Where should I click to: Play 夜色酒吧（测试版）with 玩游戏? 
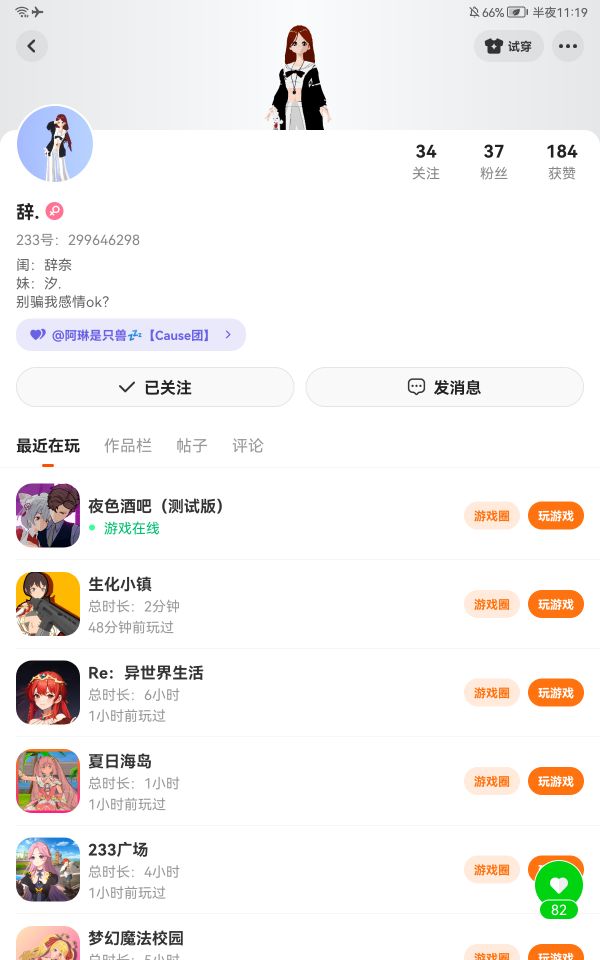pos(555,516)
